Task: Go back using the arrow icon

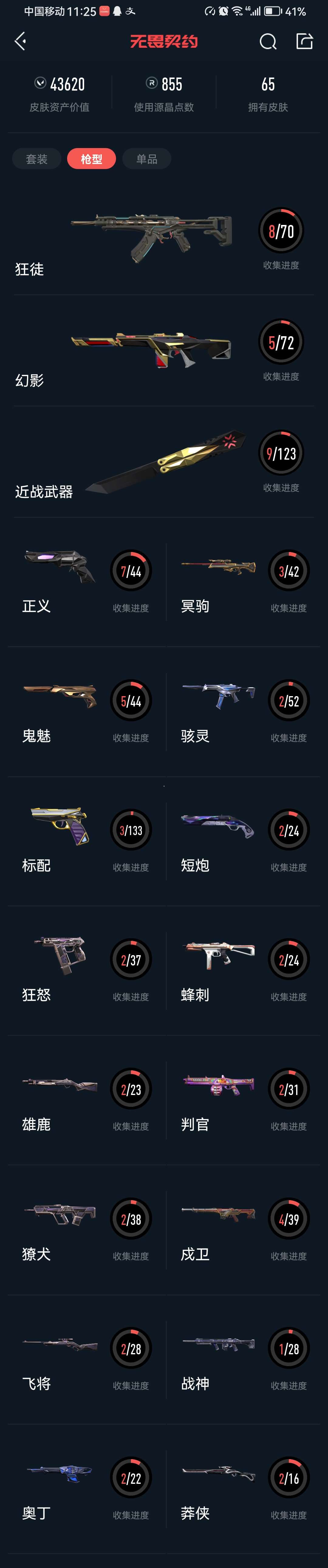Action: tap(21, 41)
